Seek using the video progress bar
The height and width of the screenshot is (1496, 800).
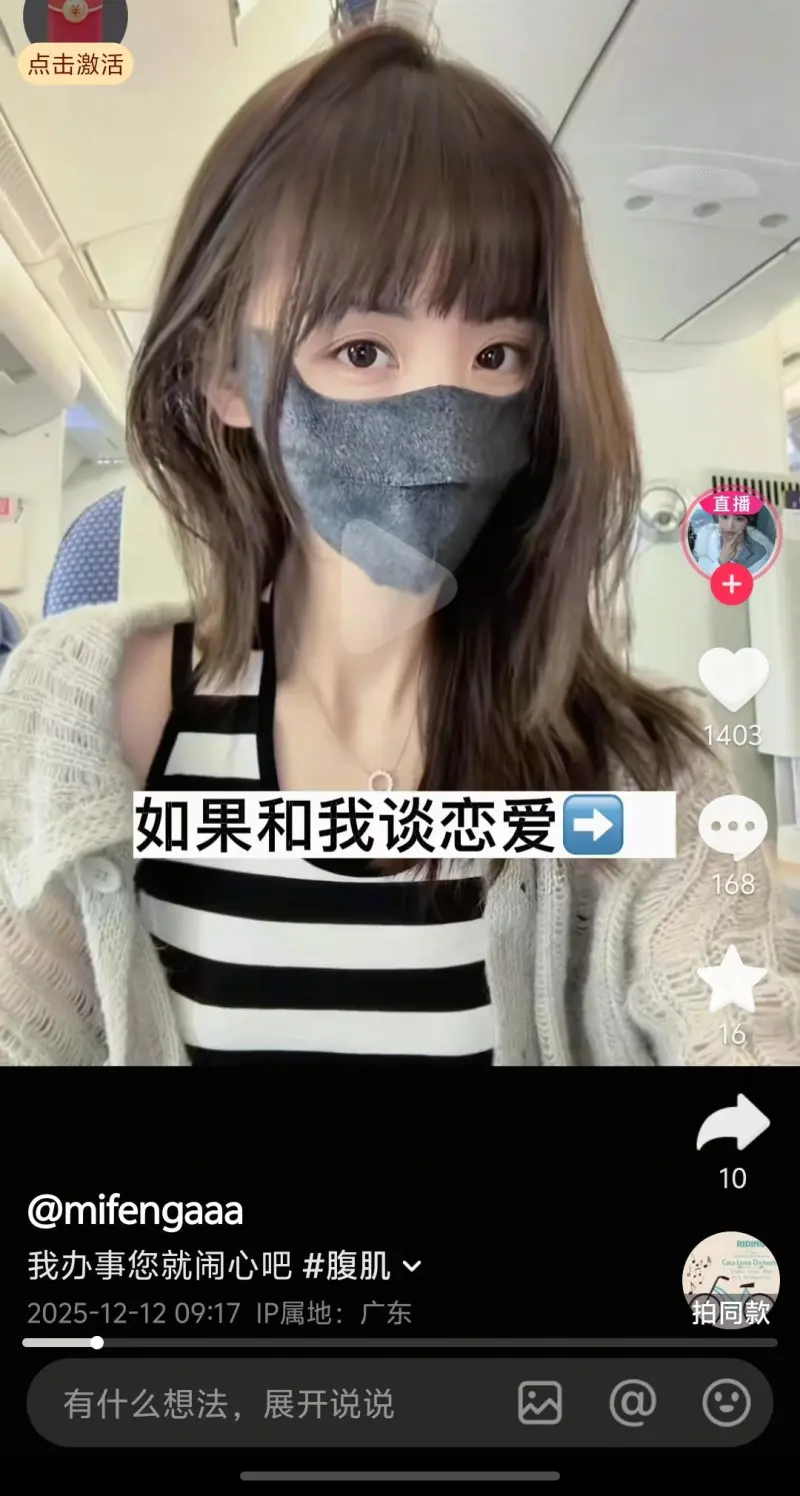[400, 1342]
